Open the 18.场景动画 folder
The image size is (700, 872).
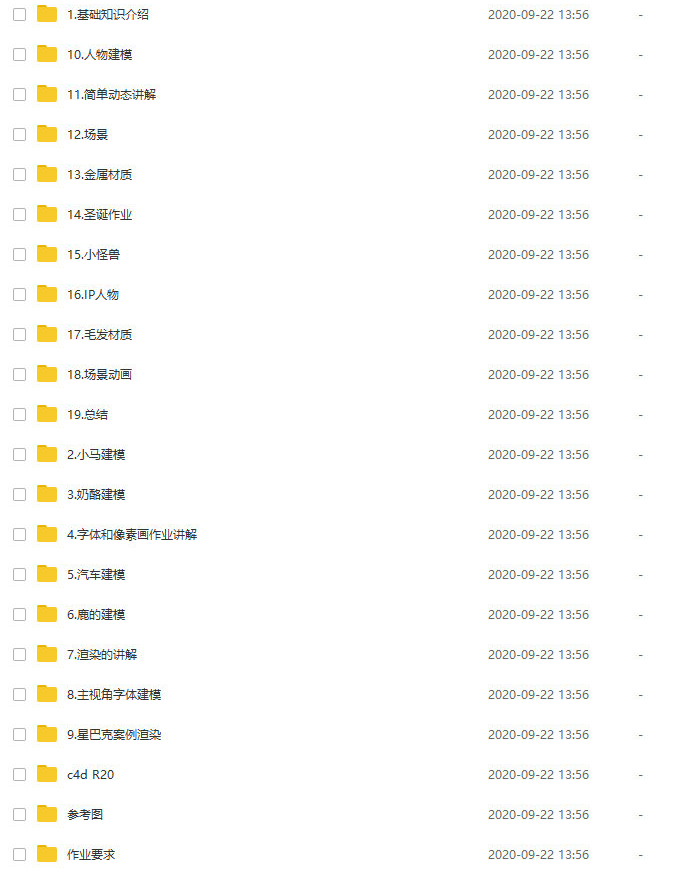[99, 375]
